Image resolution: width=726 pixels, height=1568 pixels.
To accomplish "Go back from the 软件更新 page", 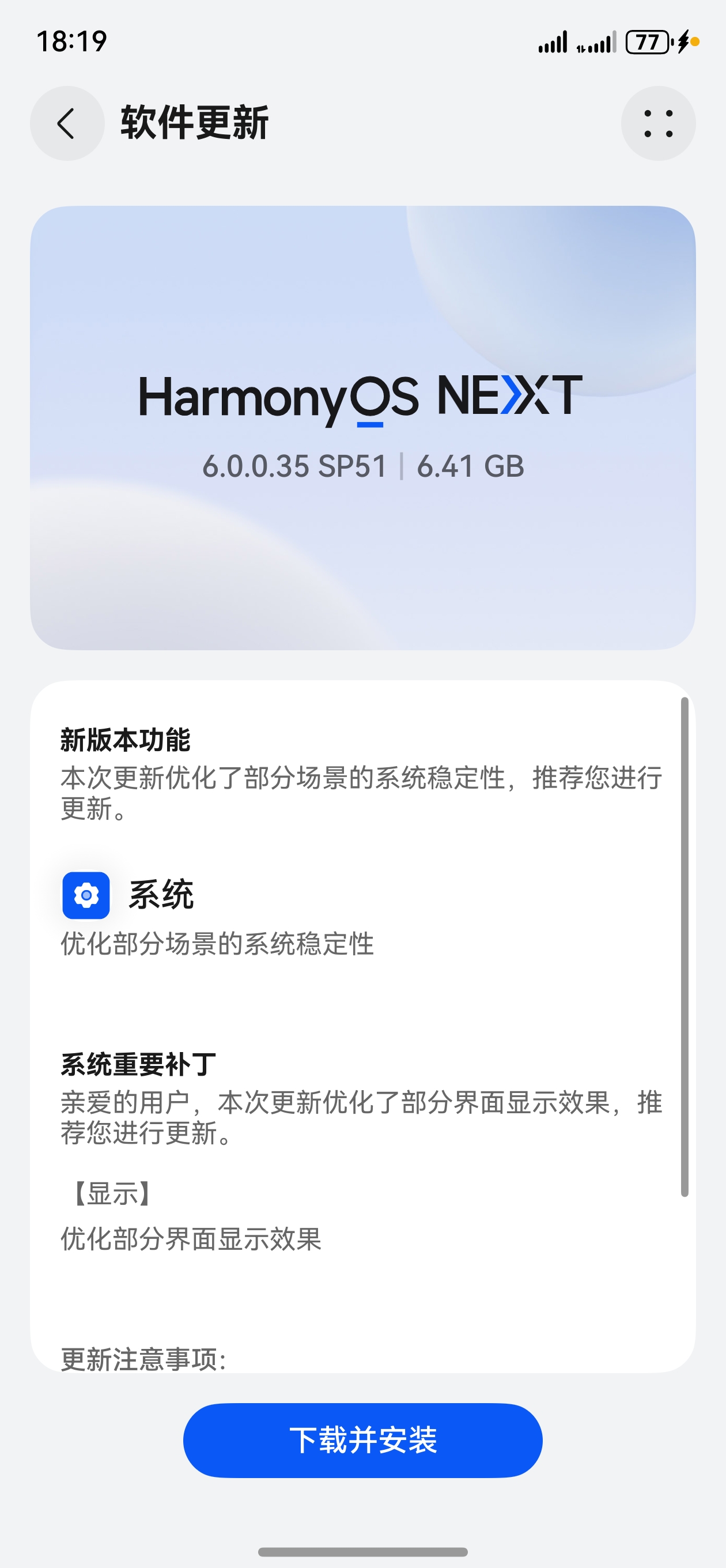I will [67, 123].
